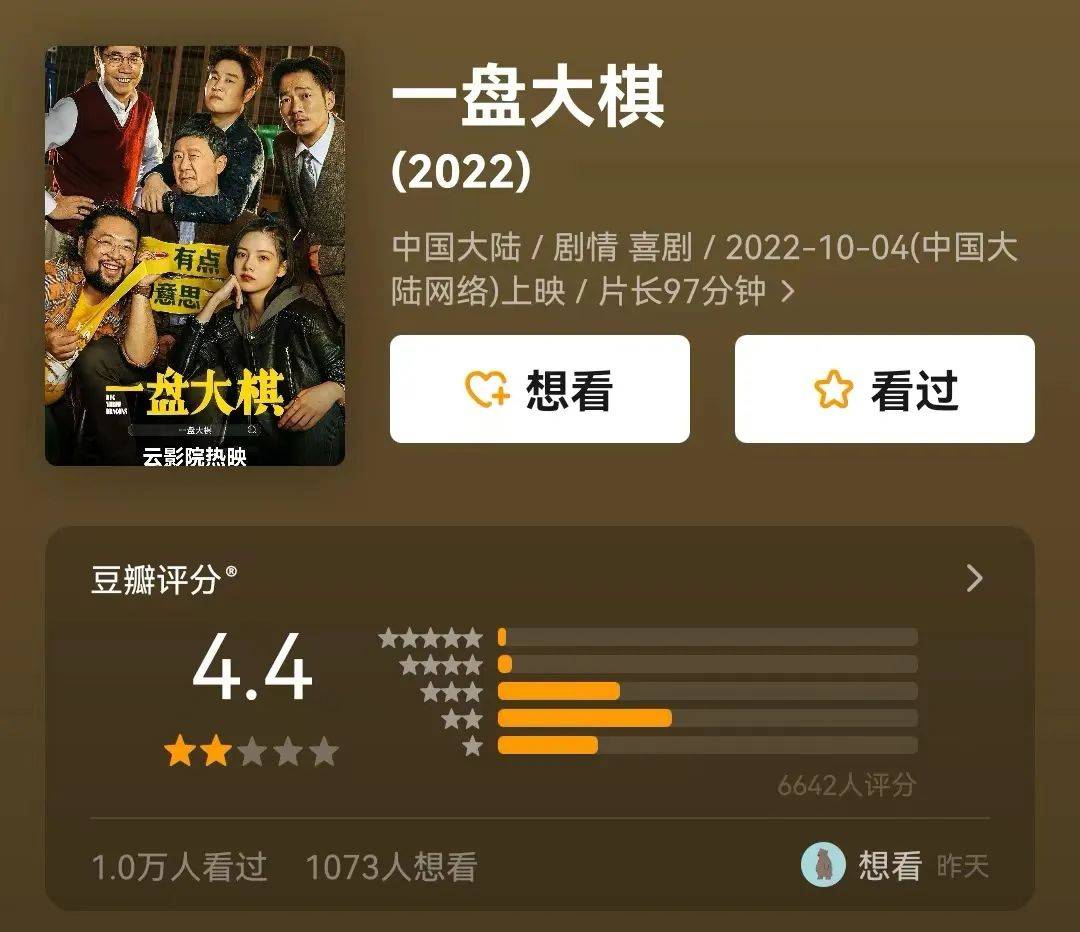Open the 一盘大棋 movie poster
Viewport: 1080px width, 932px height.
click(195, 256)
